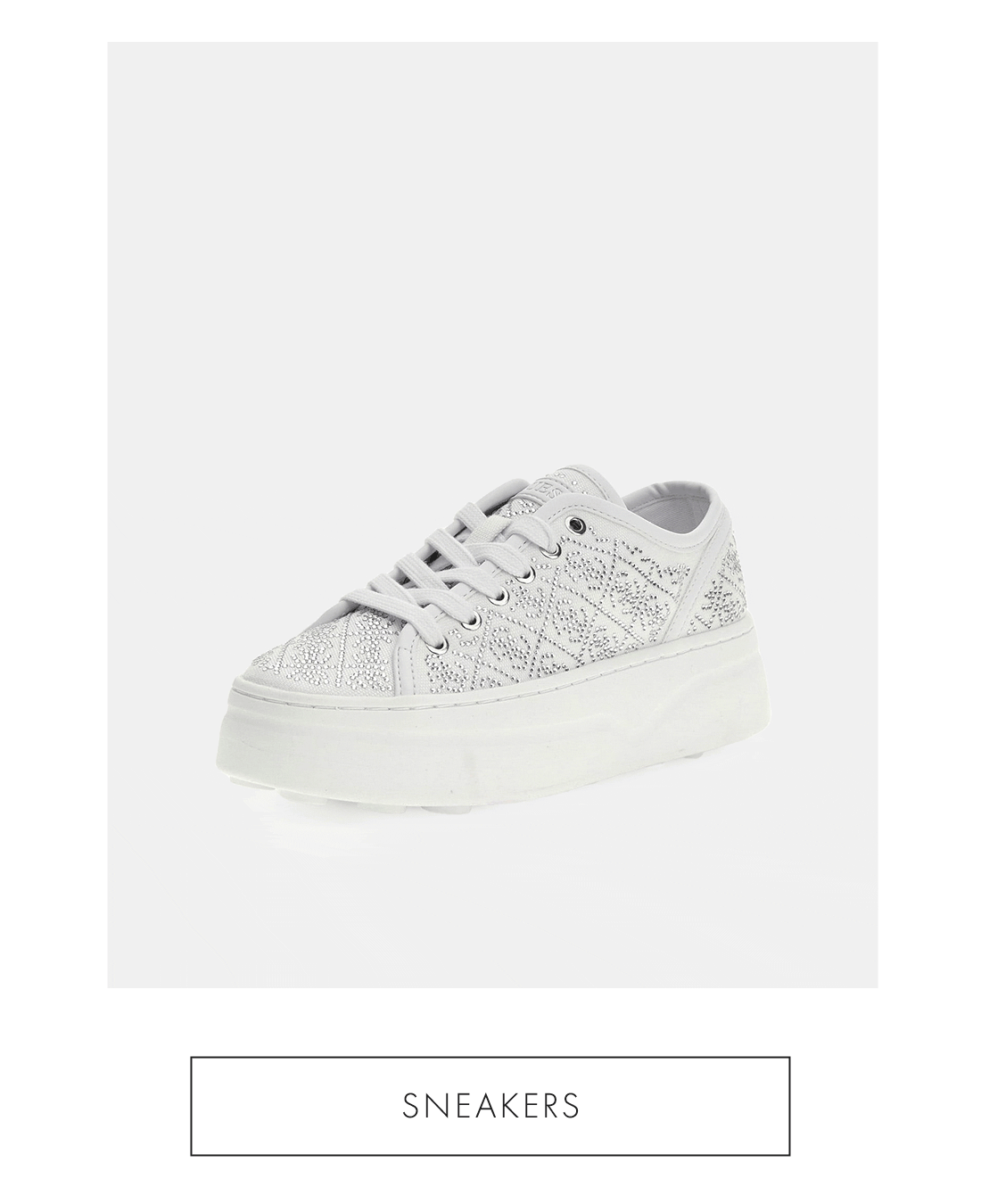Image resolution: width=981 pixels, height=1204 pixels.
Task: Tap the SNEAKERS button
Action: (490, 1106)
